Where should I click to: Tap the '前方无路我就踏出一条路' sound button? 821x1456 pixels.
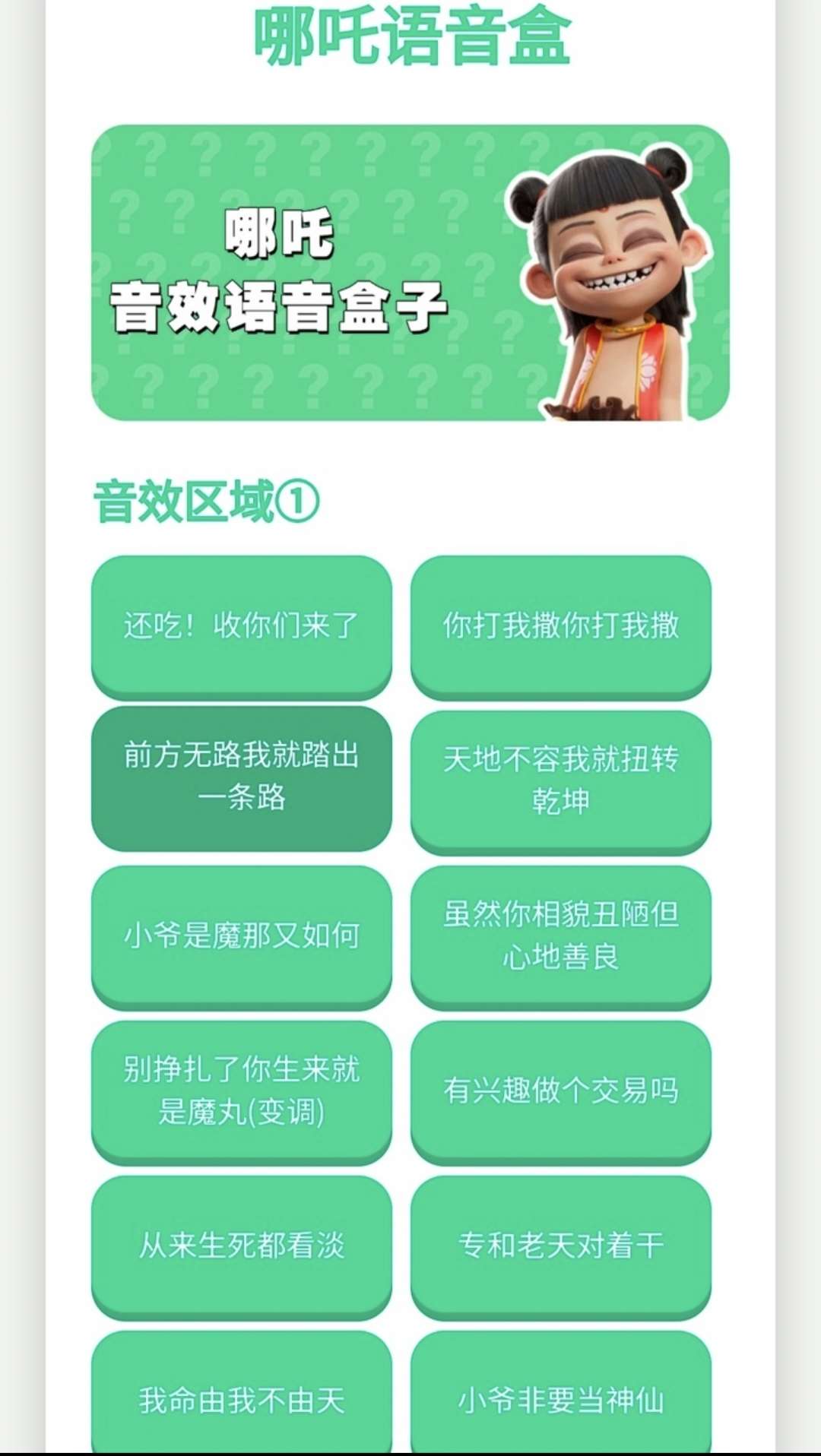(x=241, y=777)
